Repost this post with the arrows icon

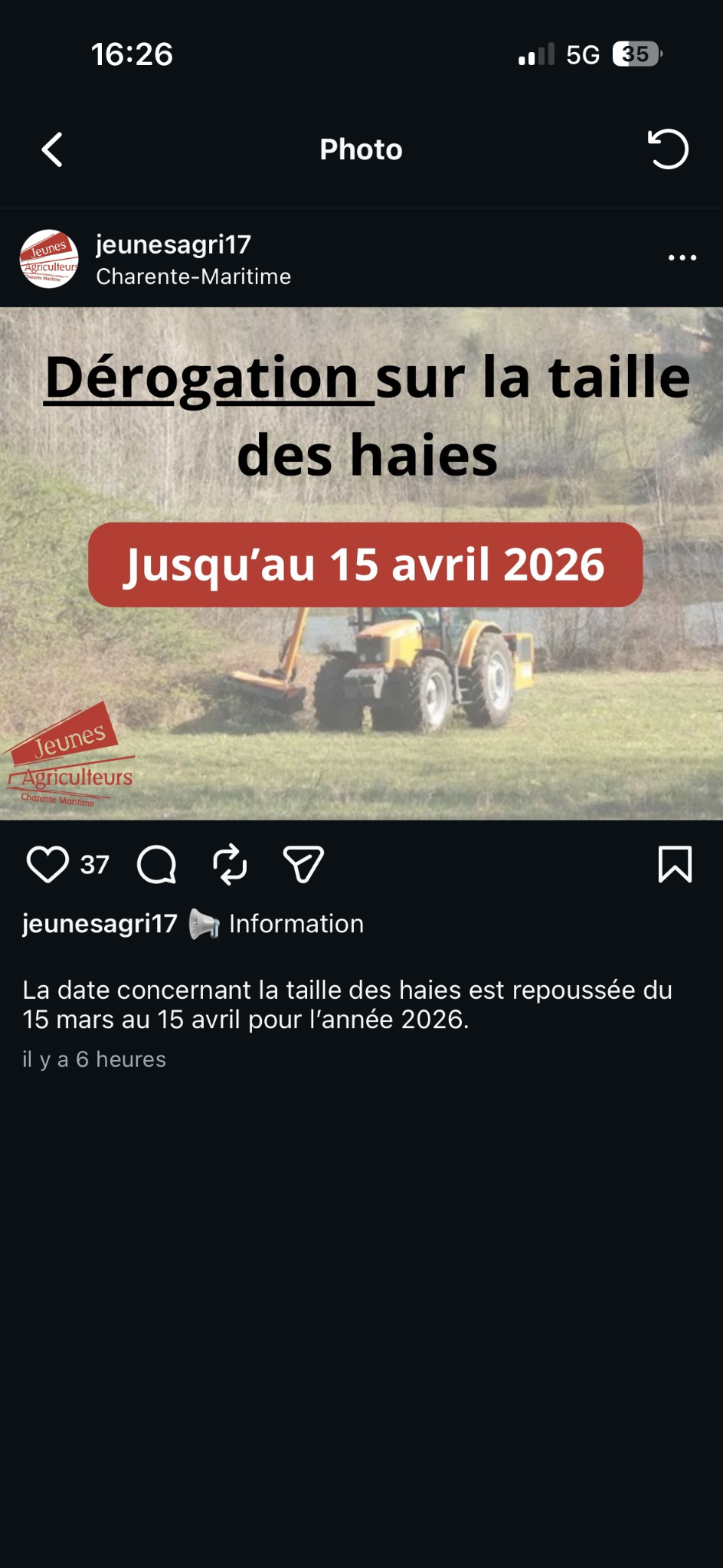[x=230, y=865]
